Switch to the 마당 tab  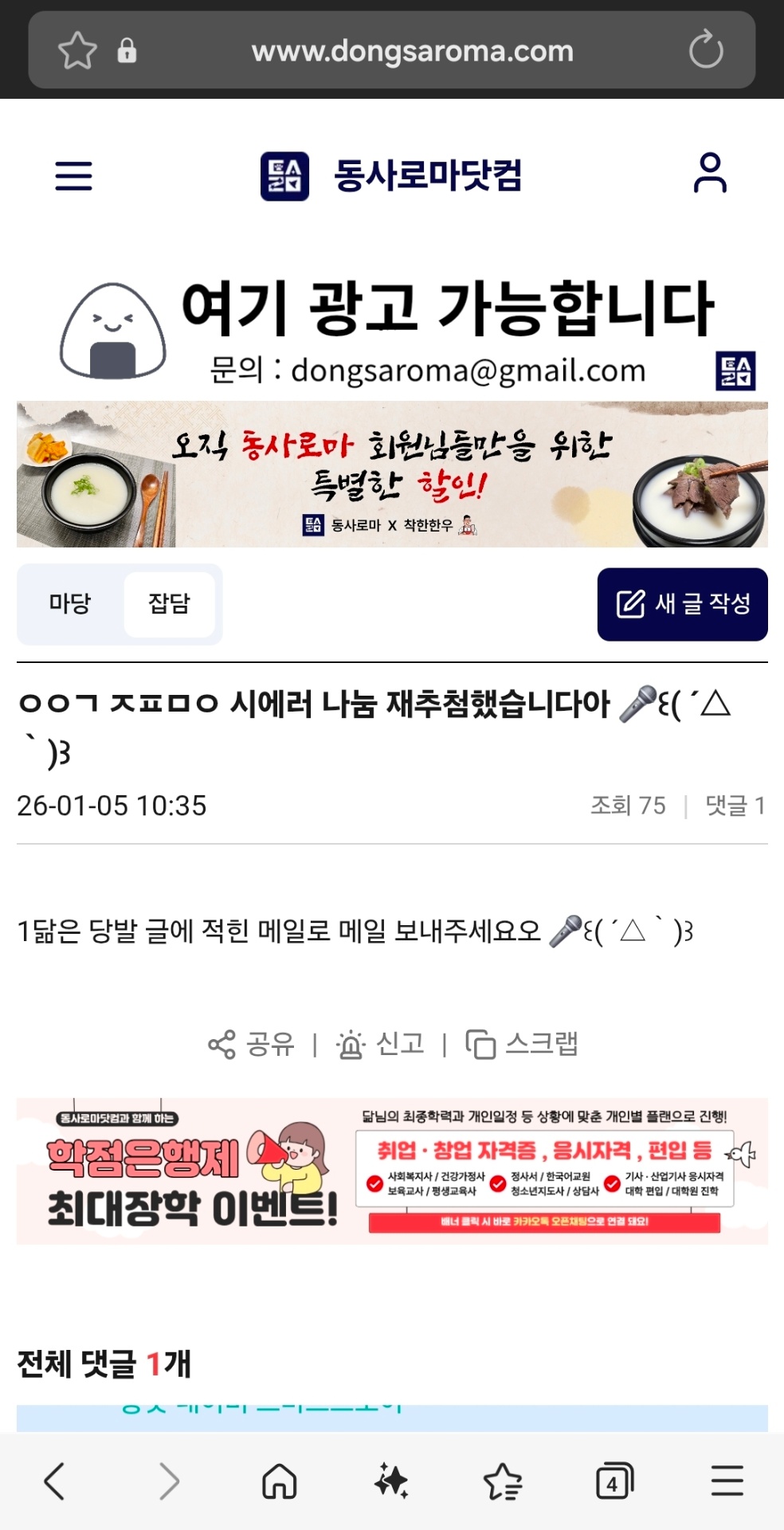coord(70,603)
